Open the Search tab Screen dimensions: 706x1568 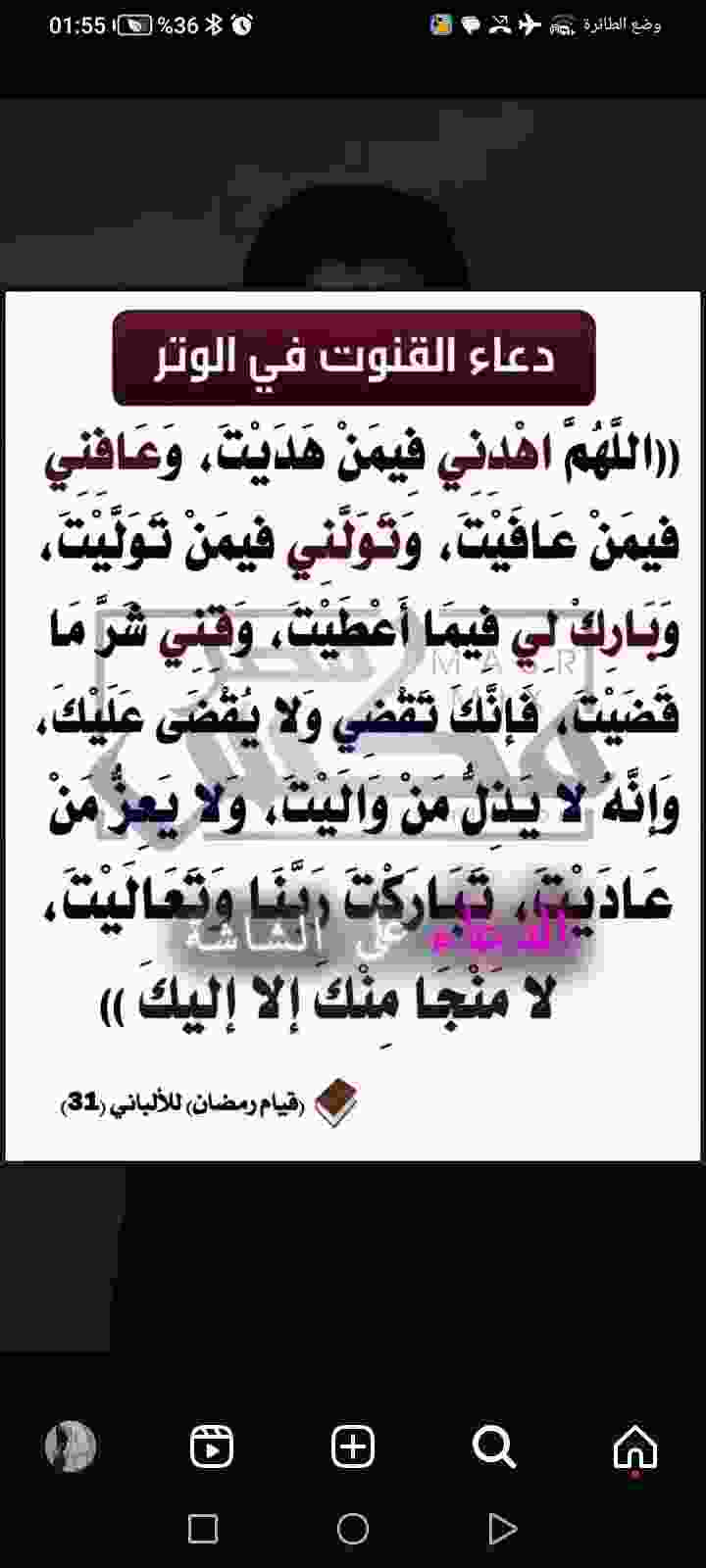(x=493, y=1446)
